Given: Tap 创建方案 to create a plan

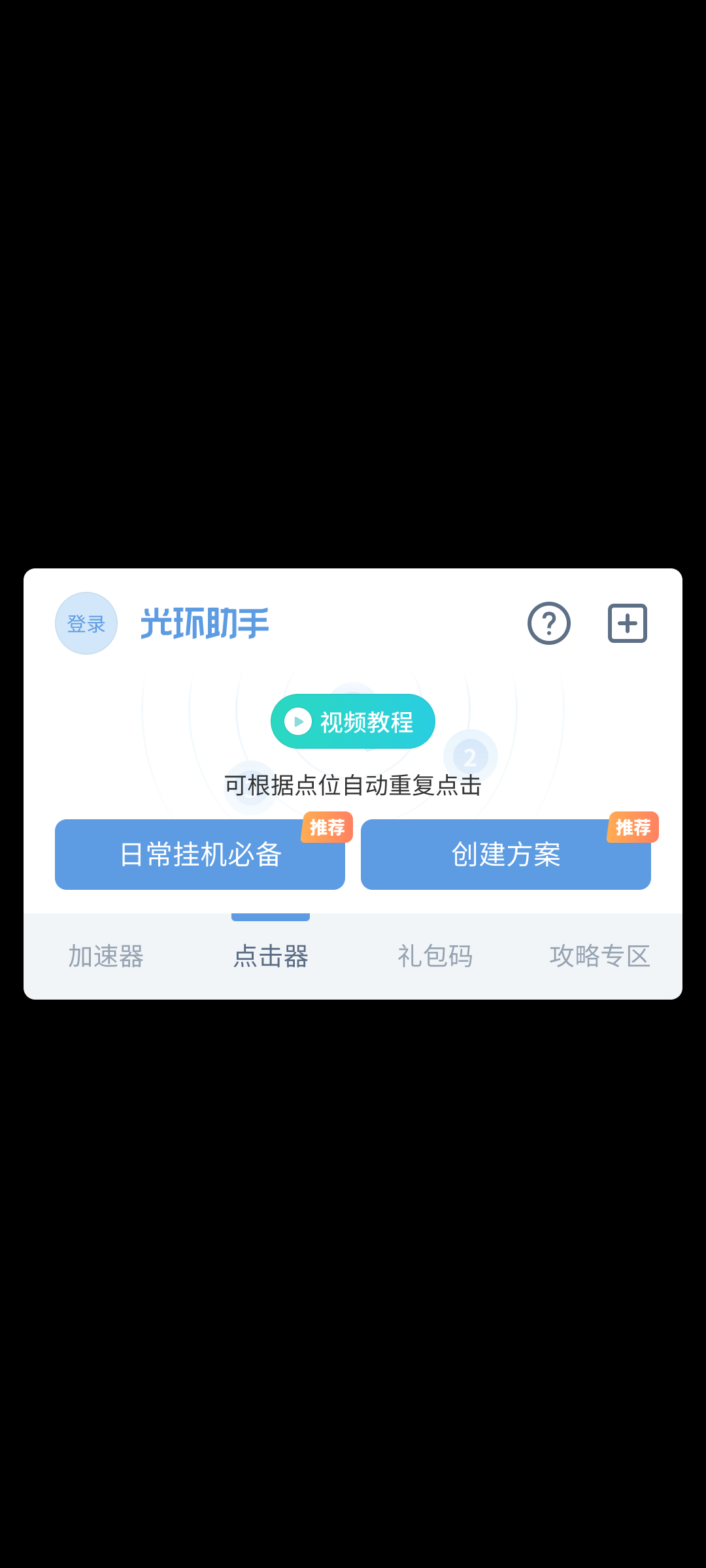Looking at the screenshot, I should pyautogui.click(x=506, y=855).
